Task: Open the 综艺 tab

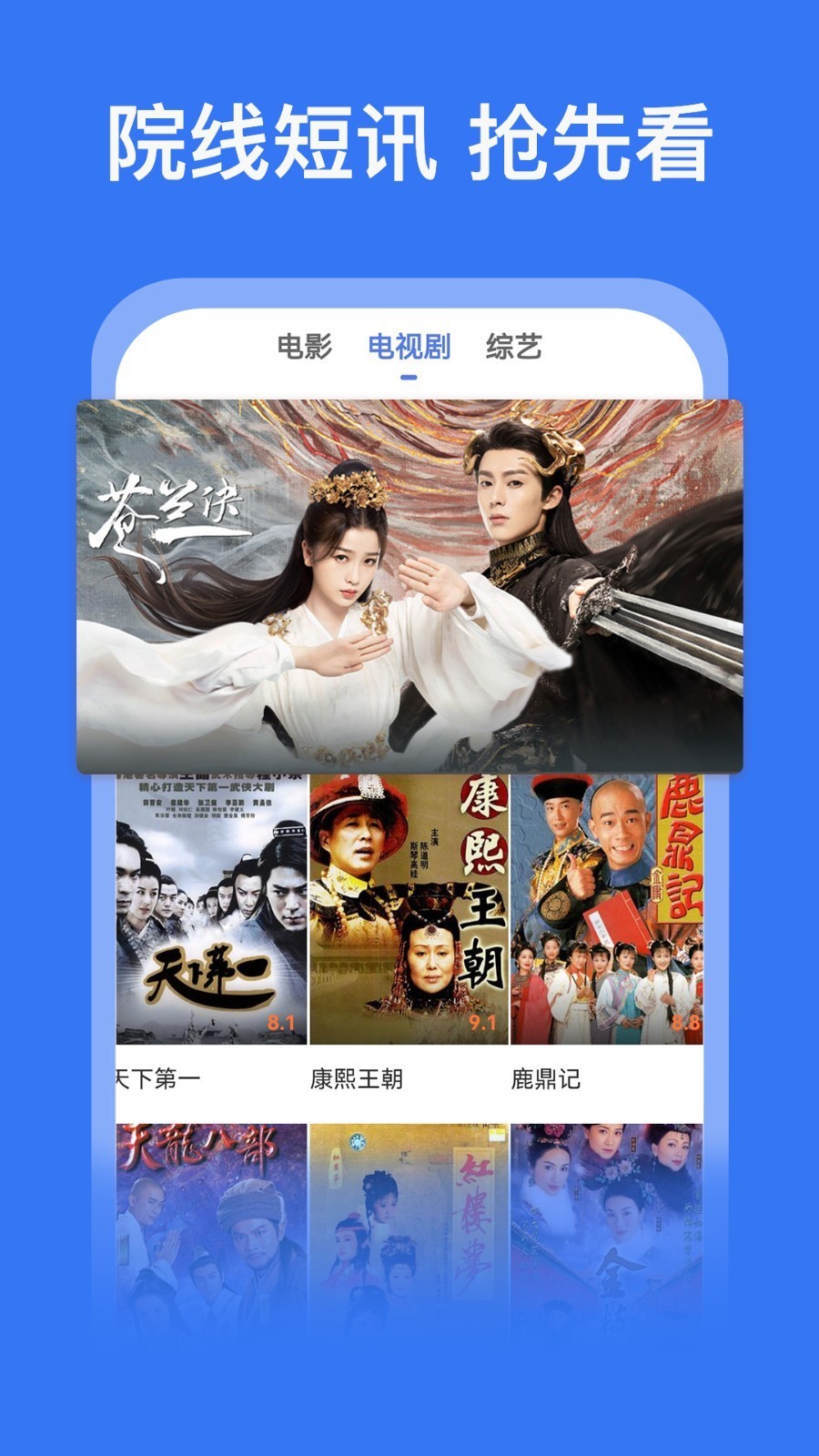Action: (x=514, y=346)
